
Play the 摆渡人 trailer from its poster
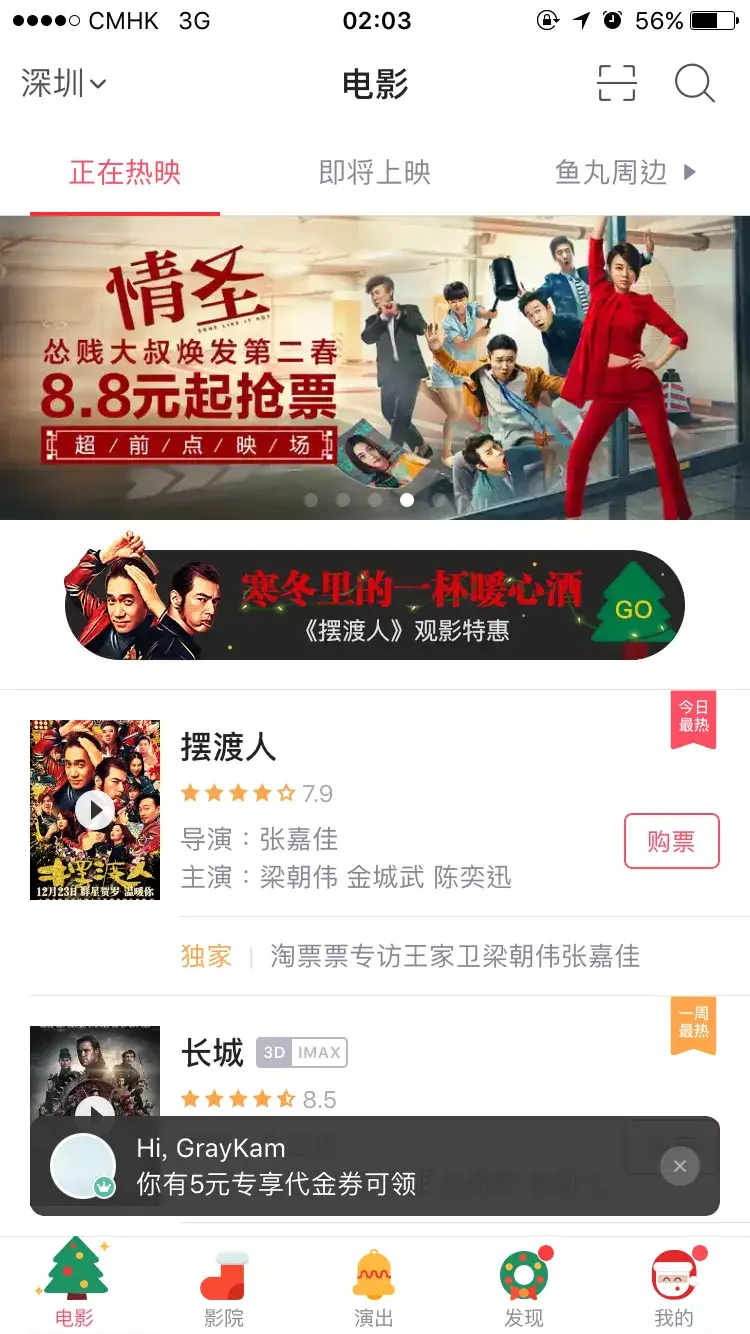coord(95,810)
